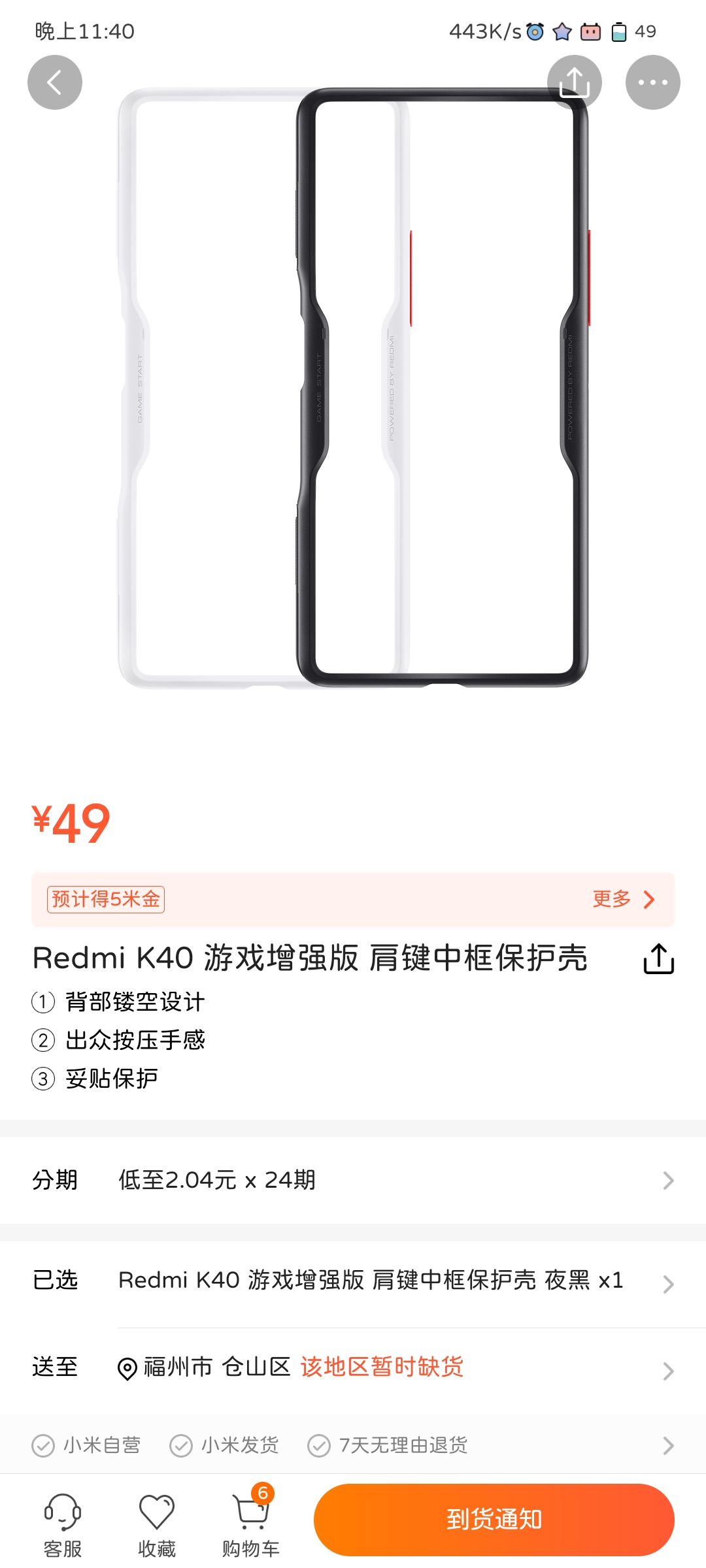Expand service guarantees row with 小米自营
This screenshot has width=706, height=1568.
click(x=353, y=1445)
